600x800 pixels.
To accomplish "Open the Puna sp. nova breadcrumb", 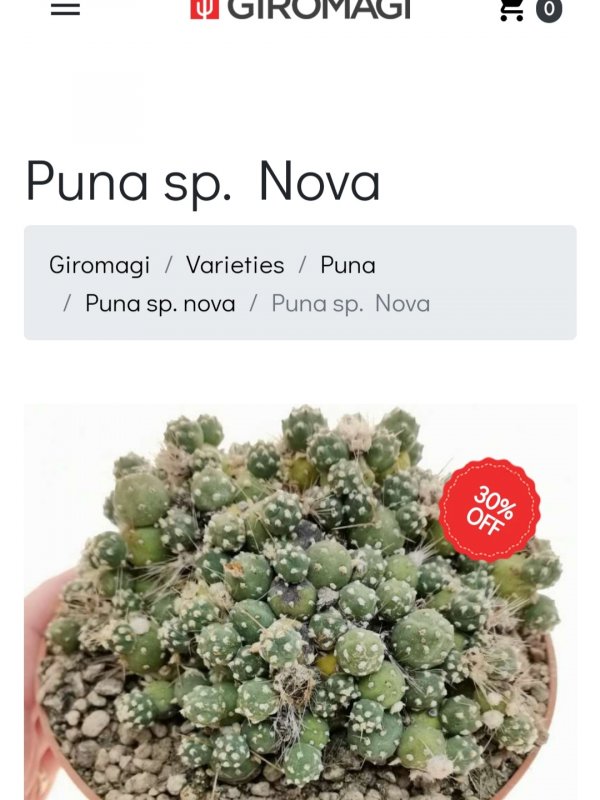I will pyautogui.click(x=160, y=303).
